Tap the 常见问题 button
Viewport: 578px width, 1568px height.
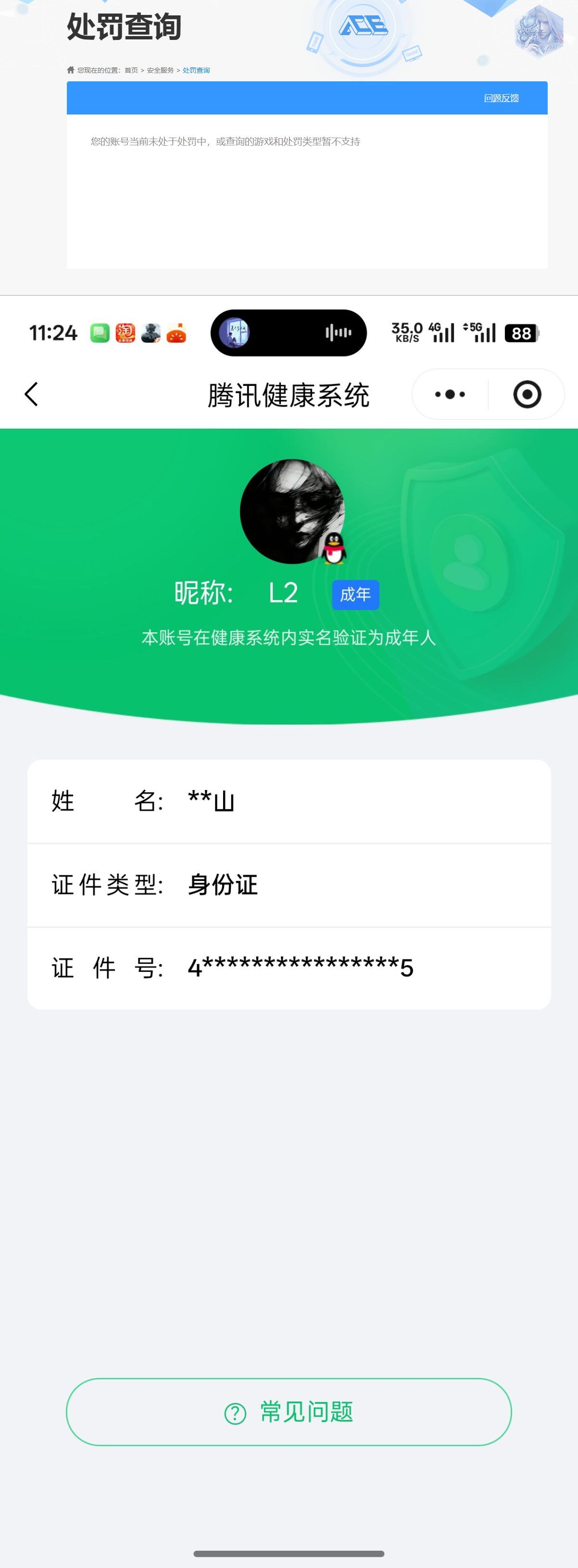pos(289,1414)
